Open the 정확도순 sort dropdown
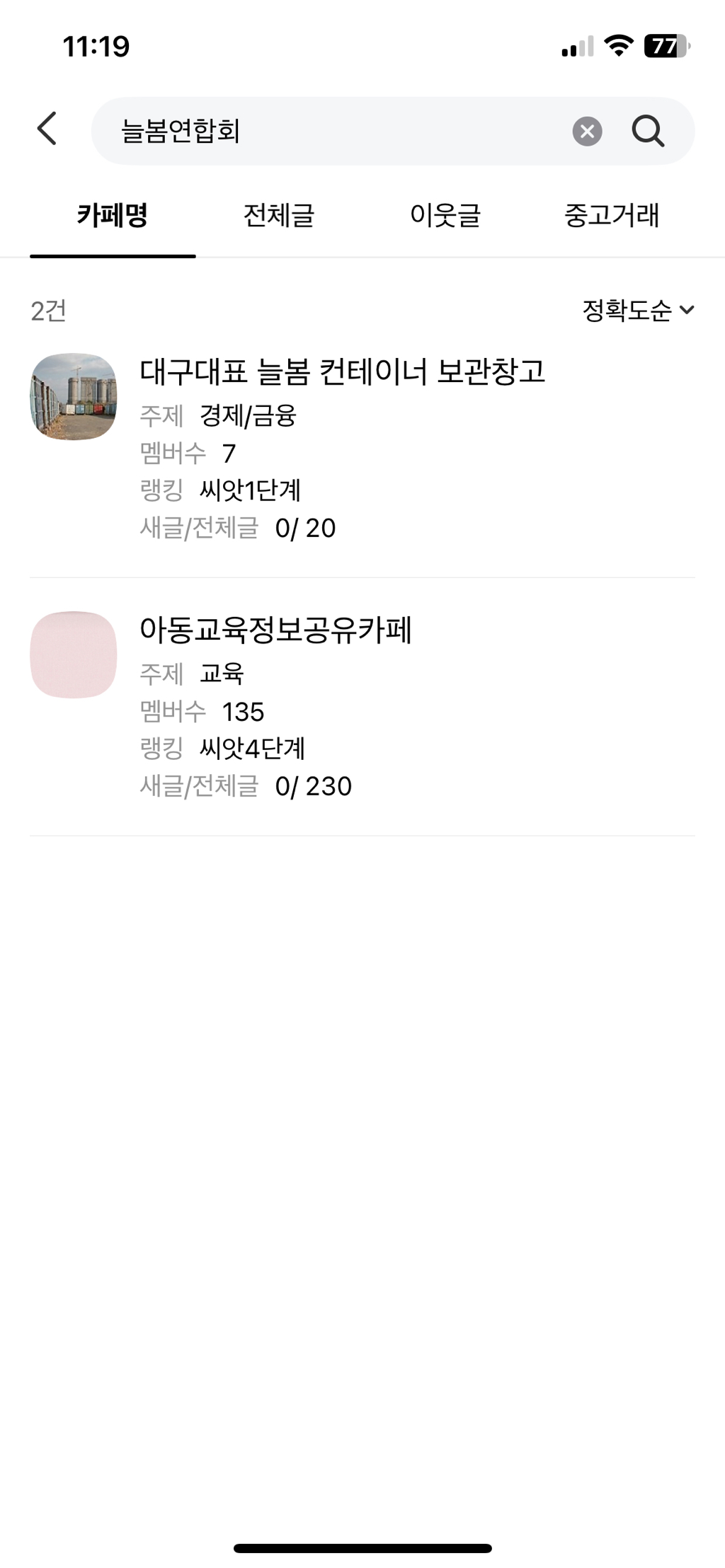The height and width of the screenshot is (1568, 725). point(638,310)
